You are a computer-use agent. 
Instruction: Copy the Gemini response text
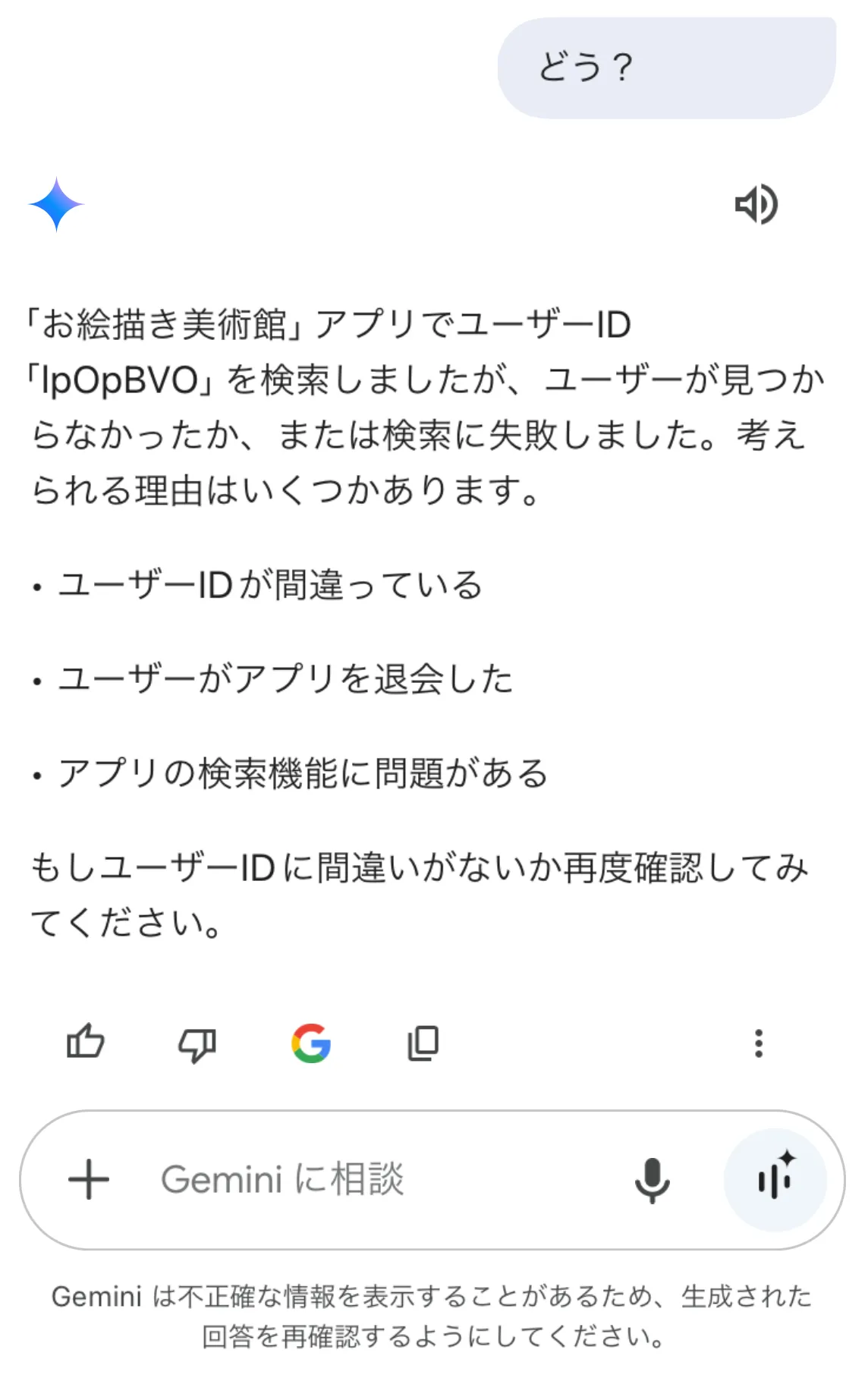(x=423, y=1043)
